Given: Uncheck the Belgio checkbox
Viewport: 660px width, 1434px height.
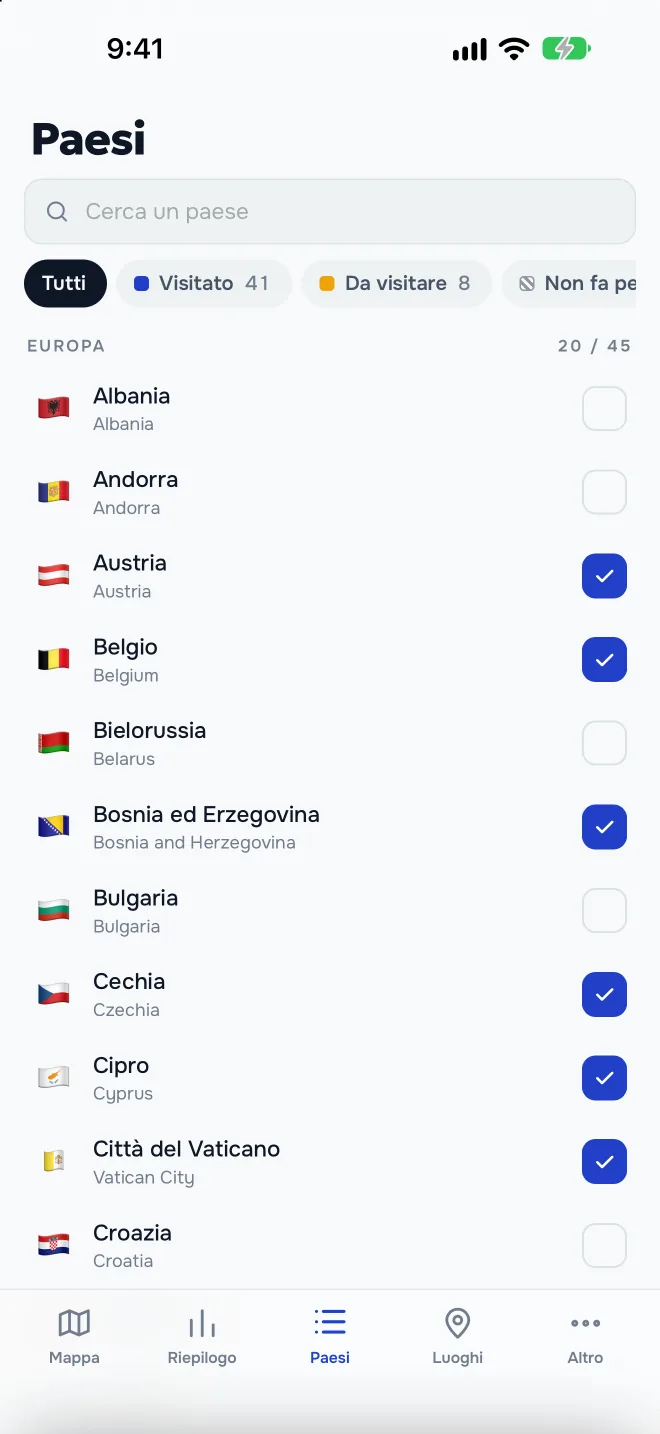Looking at the screenshot, I should [604, 660].
